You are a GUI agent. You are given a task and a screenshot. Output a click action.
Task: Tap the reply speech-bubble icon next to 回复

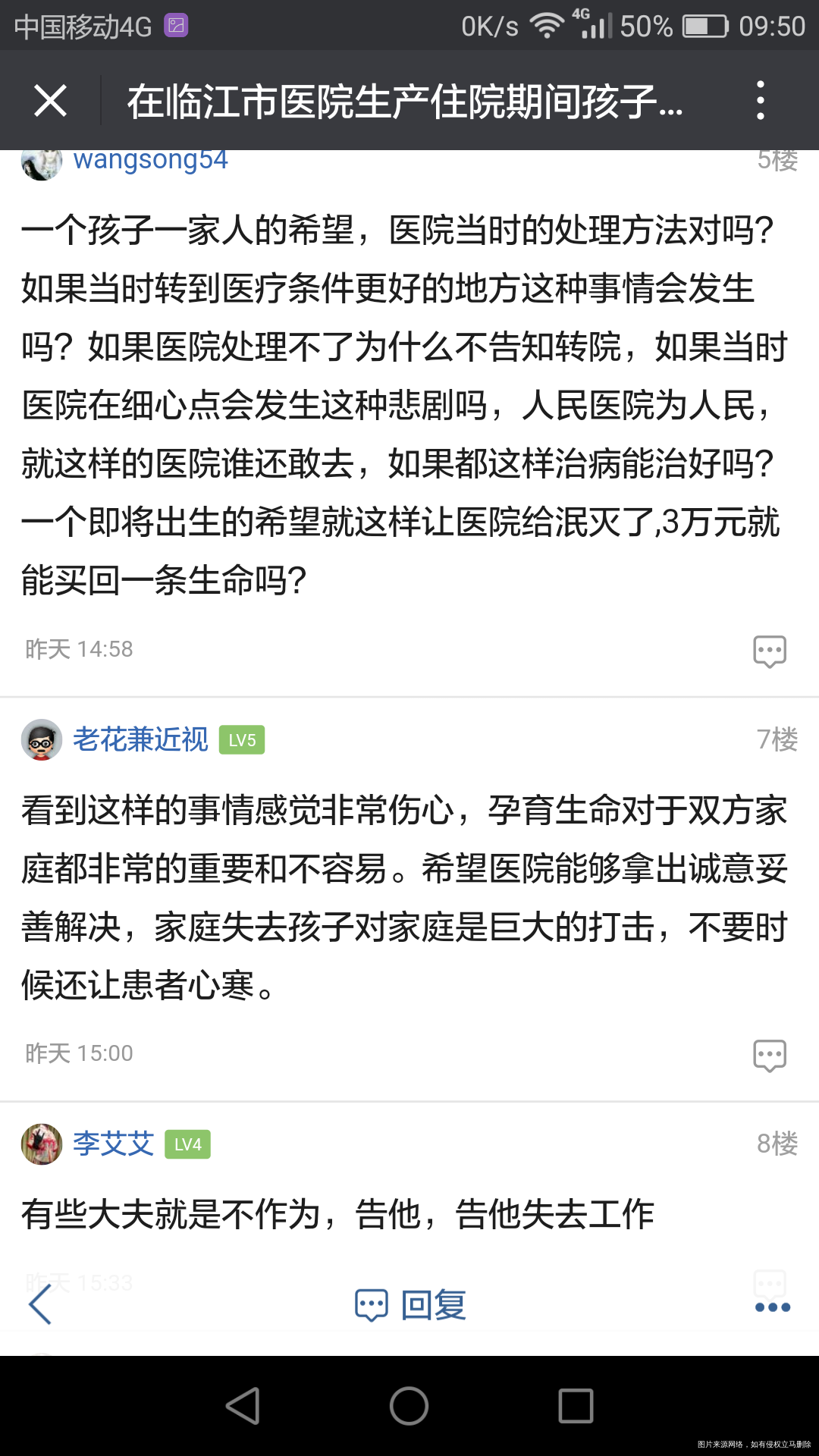tap(371, 1304)
